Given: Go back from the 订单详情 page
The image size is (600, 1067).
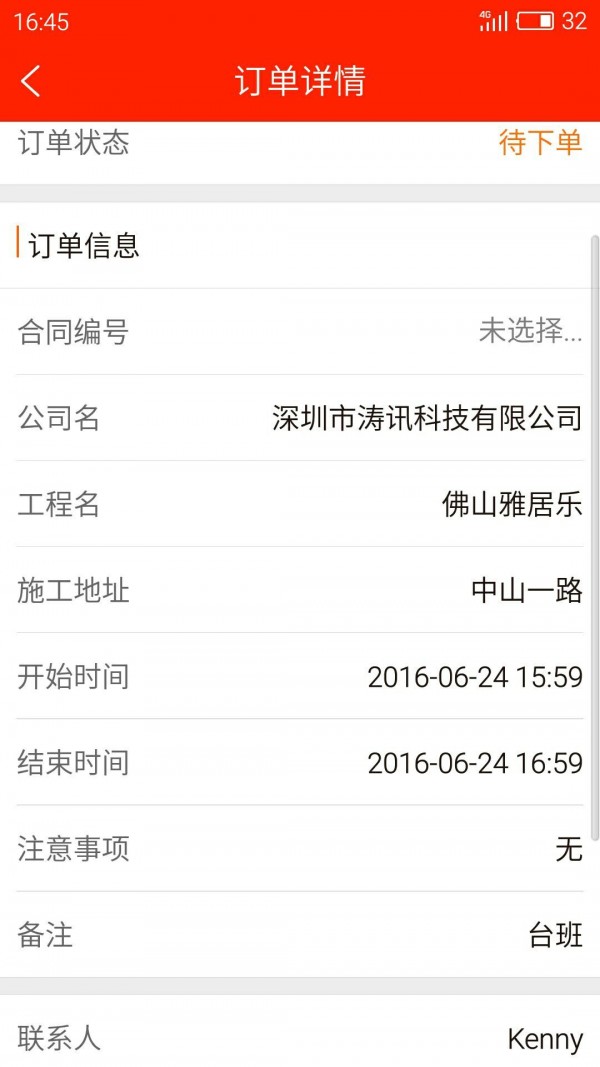Looking at the screenshot, I should 32,81.
